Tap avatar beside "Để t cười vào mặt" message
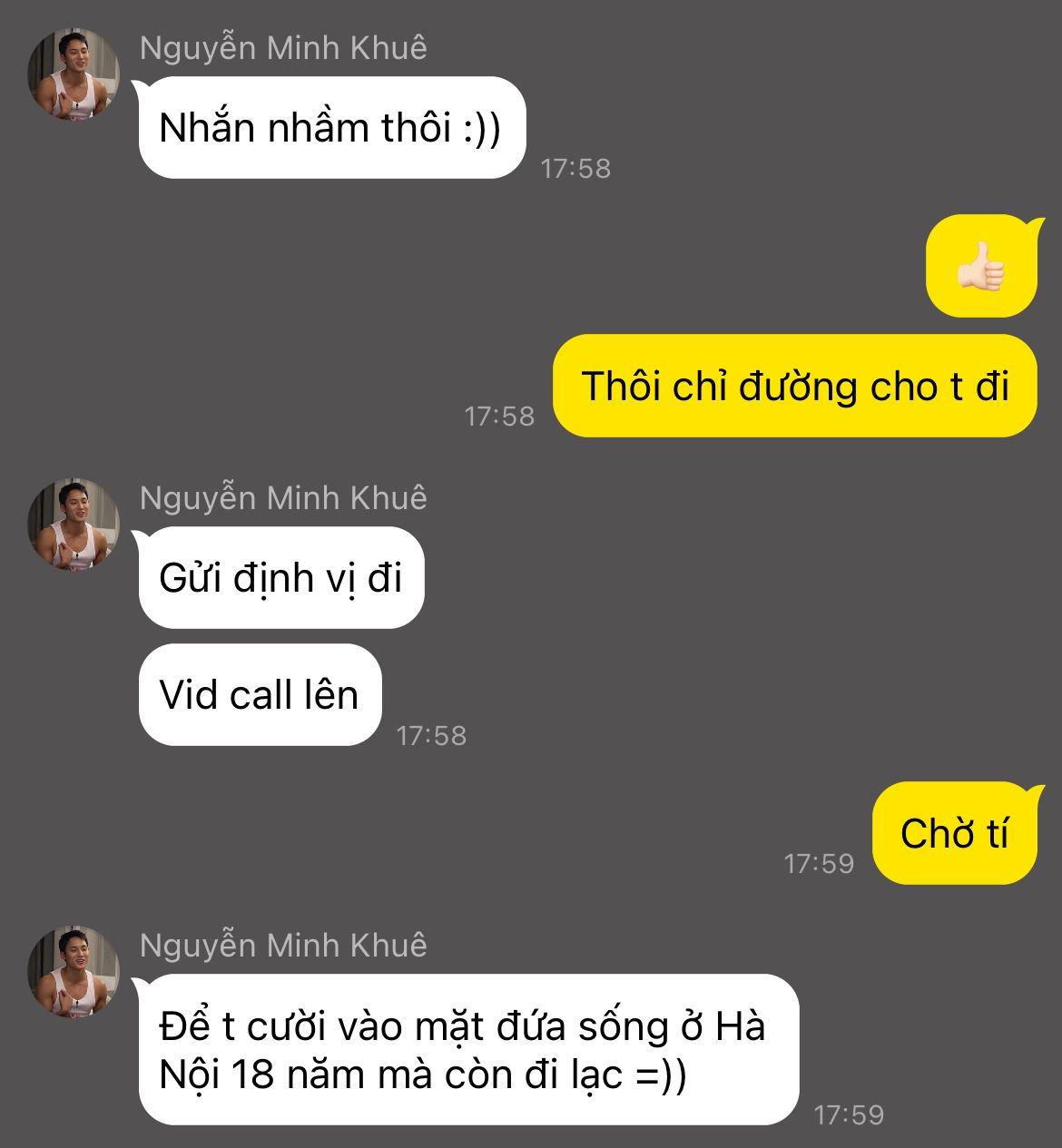Image resolution: width=1062 pixels, height=1148 pixels. (74, 972)
